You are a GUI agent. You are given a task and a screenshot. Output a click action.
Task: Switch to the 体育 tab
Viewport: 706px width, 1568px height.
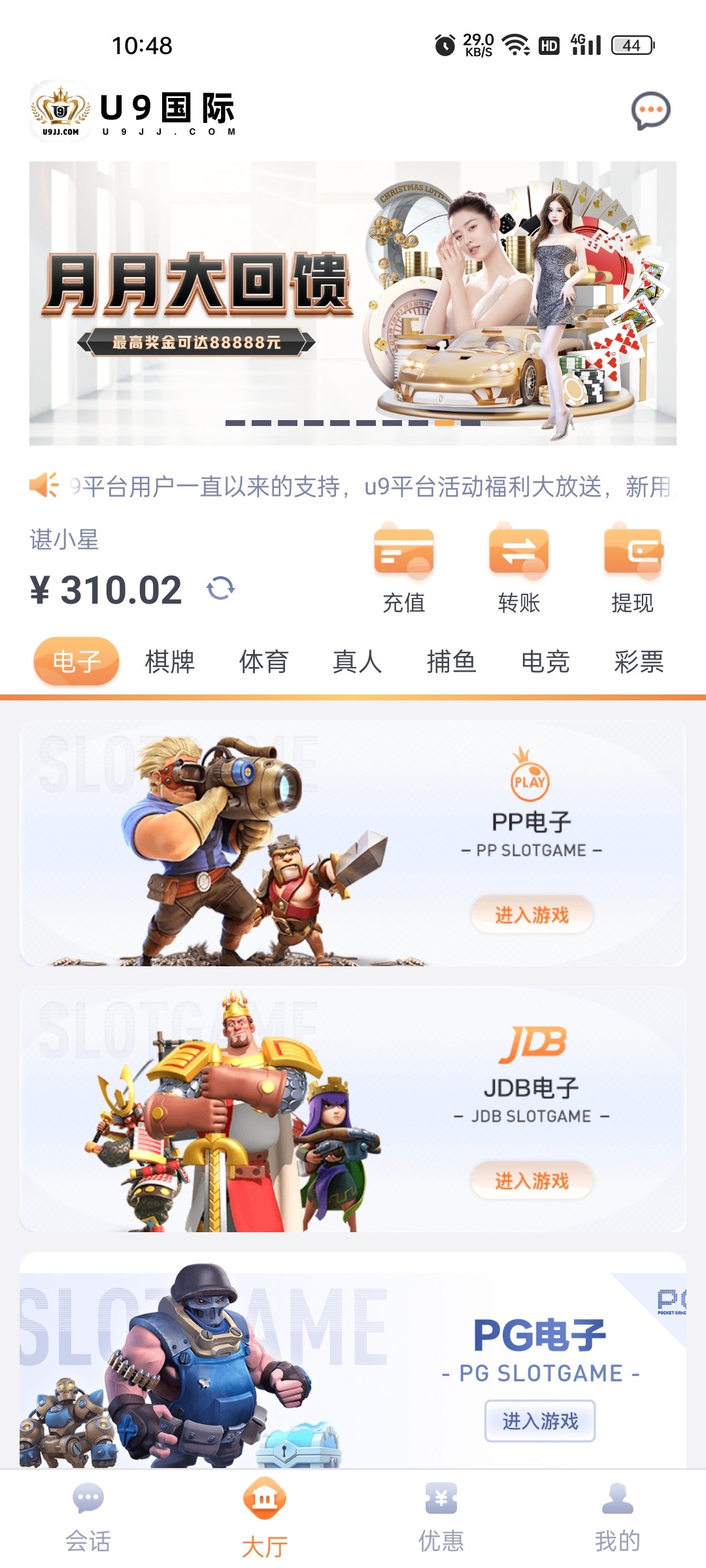click(x=264, y=661)
